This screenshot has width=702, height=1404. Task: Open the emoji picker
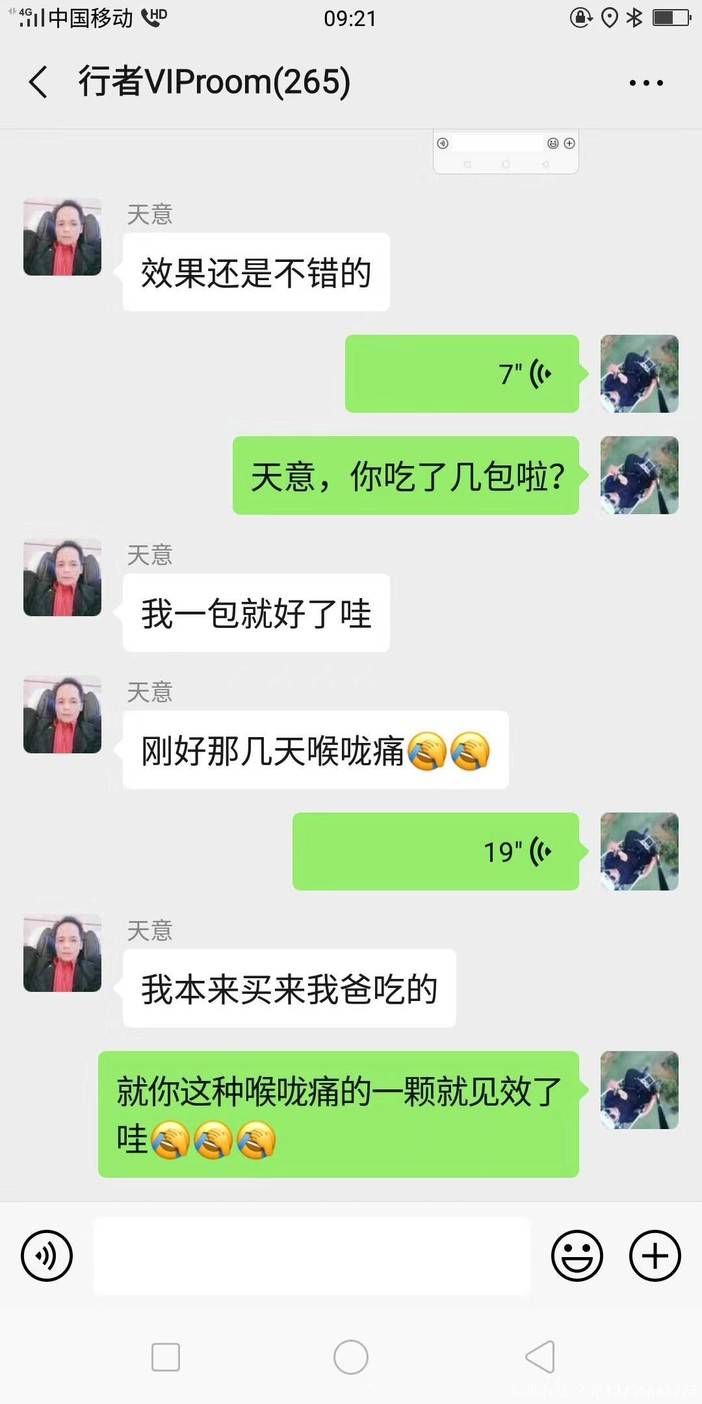[x=577, y=1255]
